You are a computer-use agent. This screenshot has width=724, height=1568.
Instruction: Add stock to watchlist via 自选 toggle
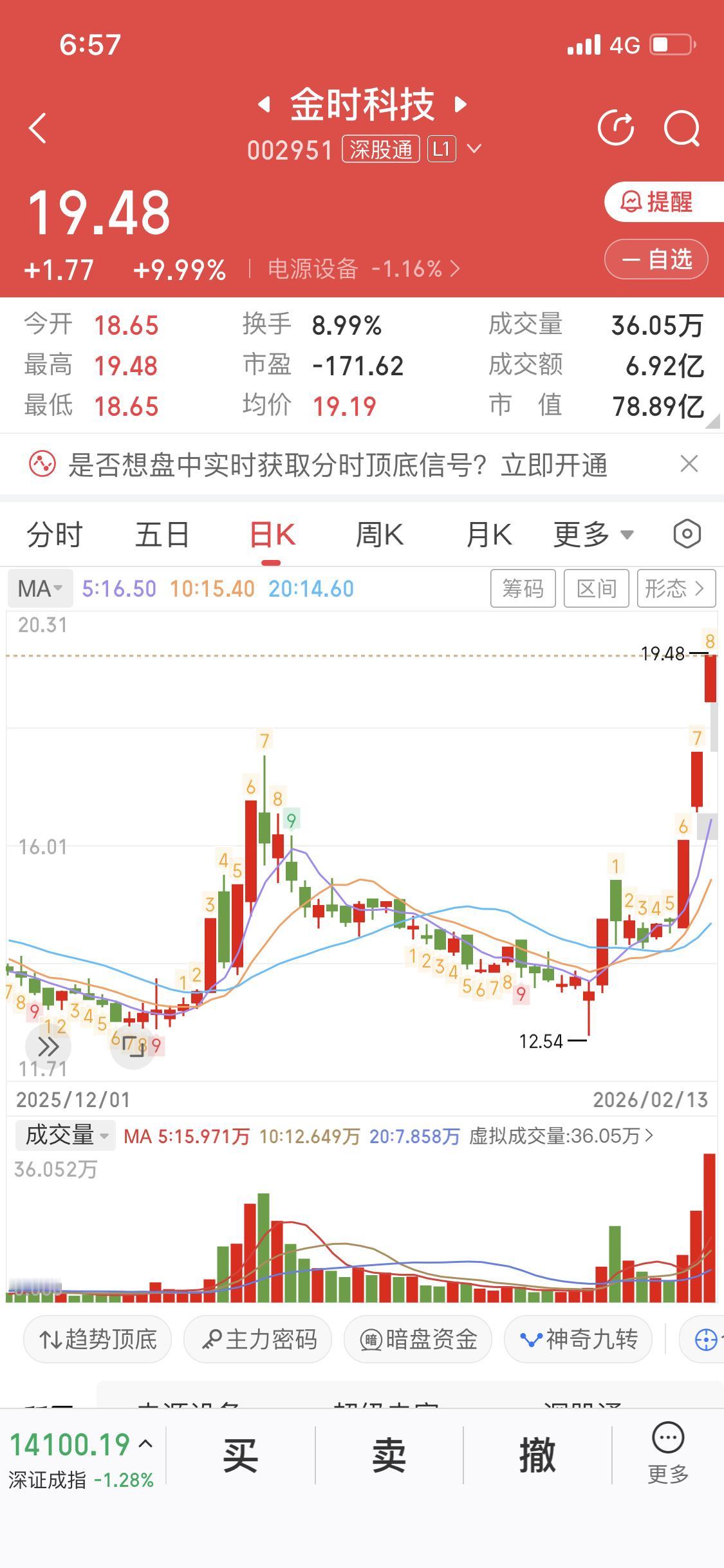655,259
